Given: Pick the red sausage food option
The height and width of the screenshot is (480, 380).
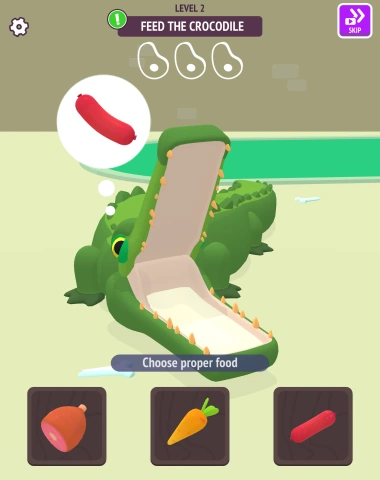Looking at the screenshot, I should (x=313, y=426).
